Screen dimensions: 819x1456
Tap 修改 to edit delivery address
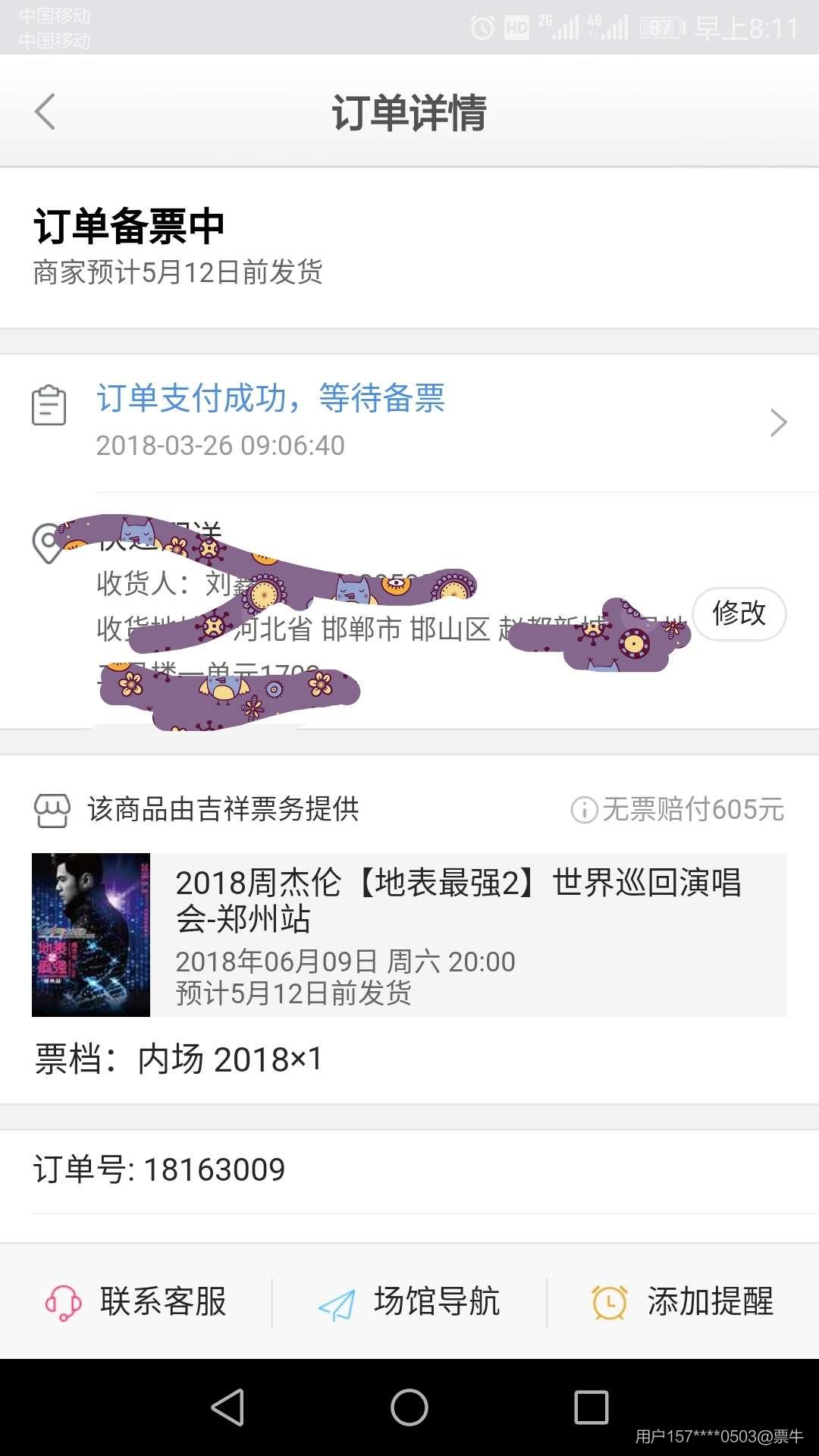click(739, 613)
